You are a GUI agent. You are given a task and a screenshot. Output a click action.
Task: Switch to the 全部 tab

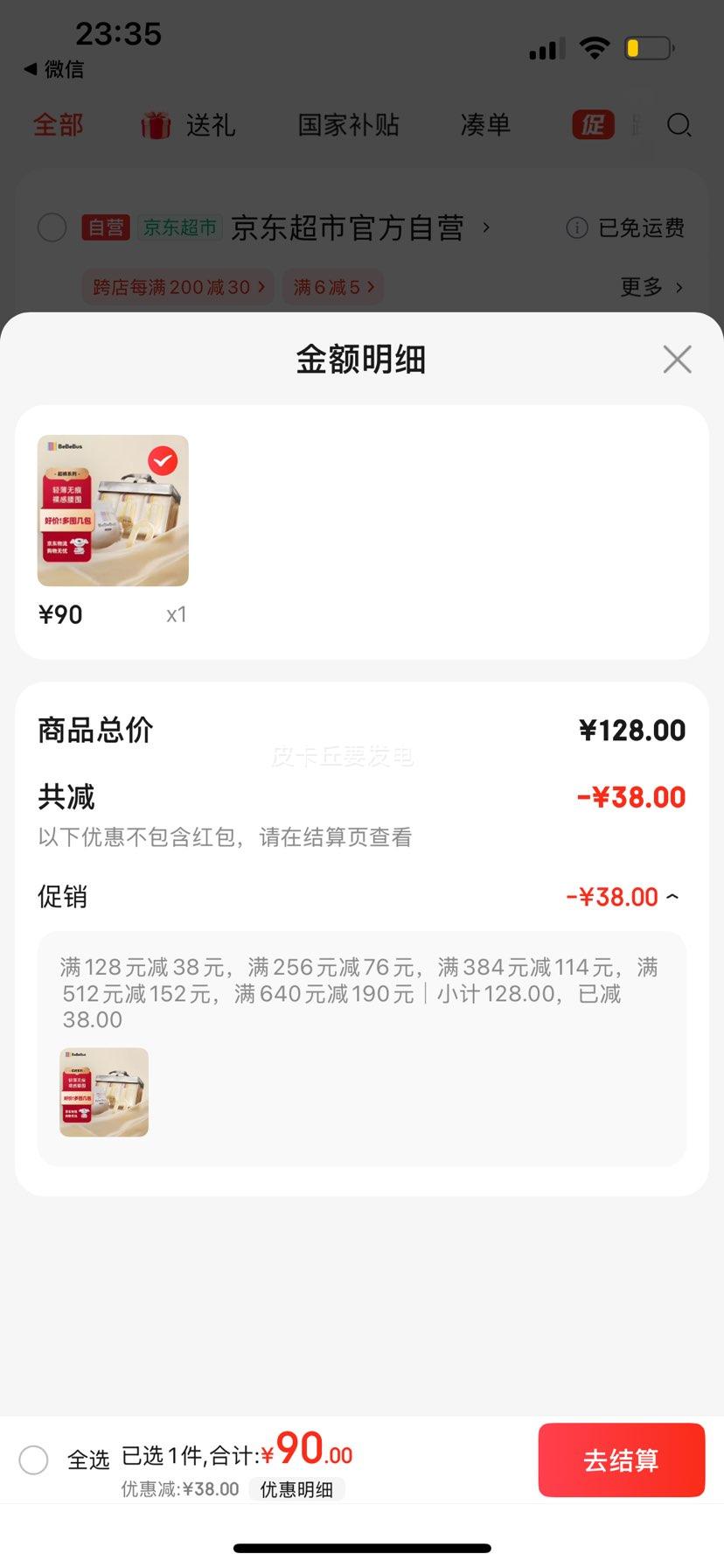pos(58,124)
